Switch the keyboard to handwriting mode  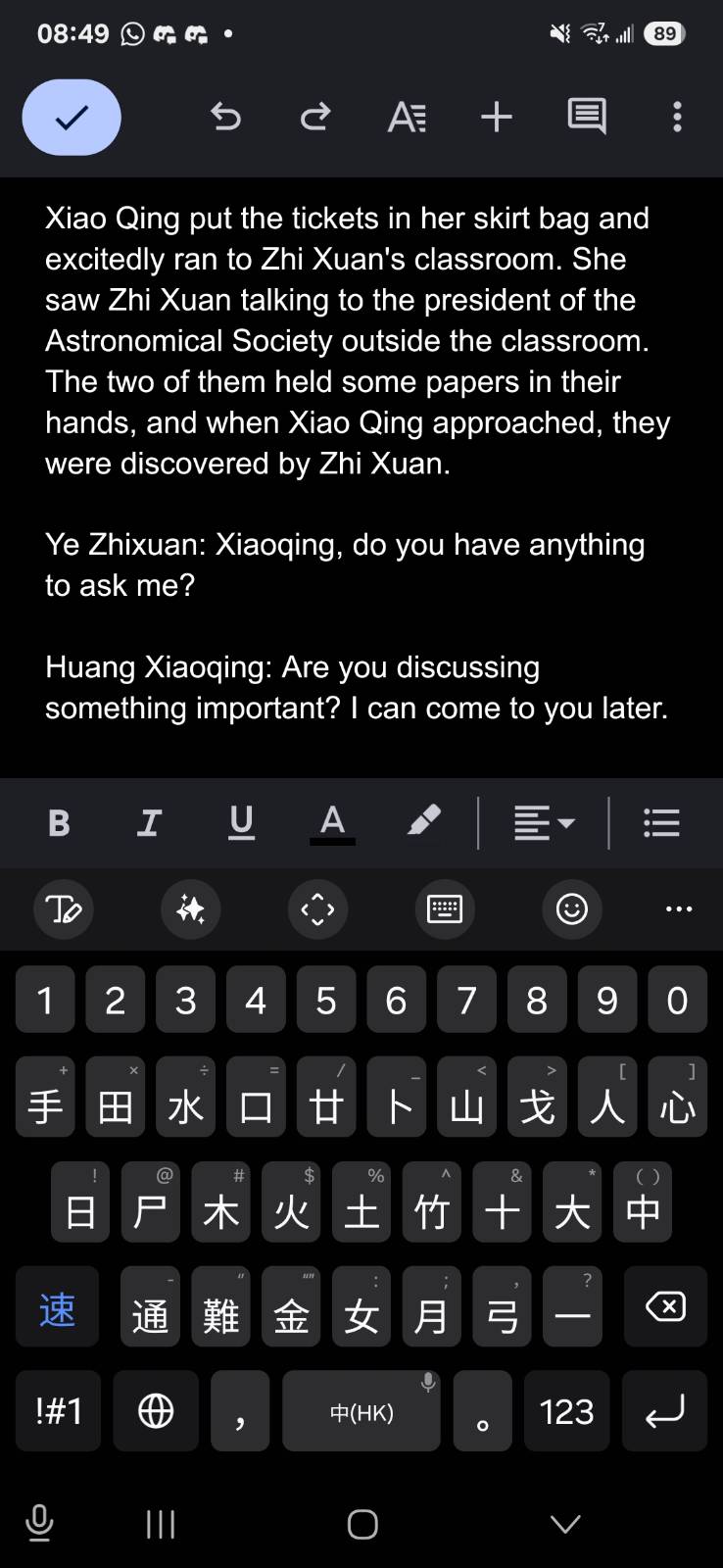tap(64, 909)
